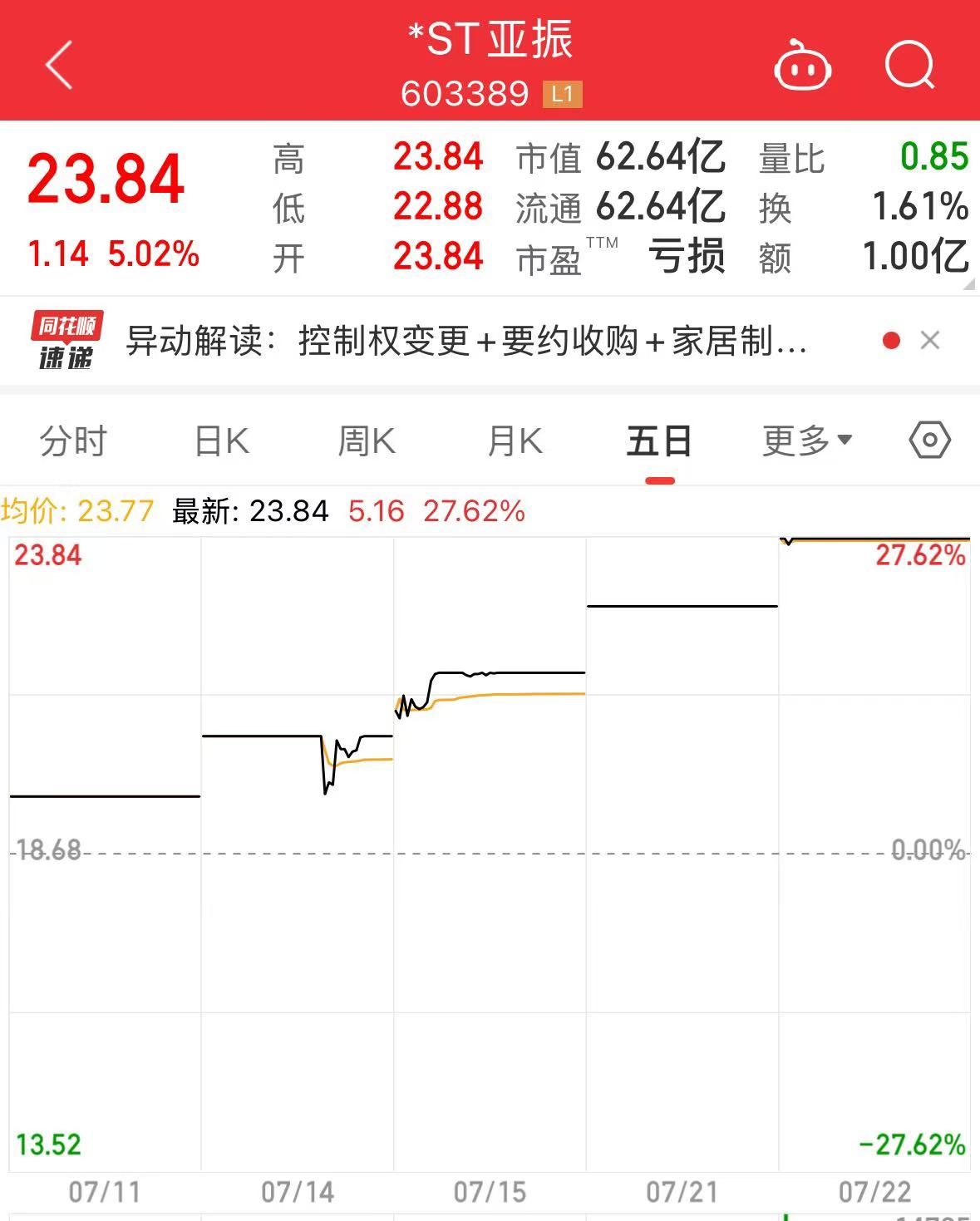Open the 异动解读 news detail banner

[465, 341]
